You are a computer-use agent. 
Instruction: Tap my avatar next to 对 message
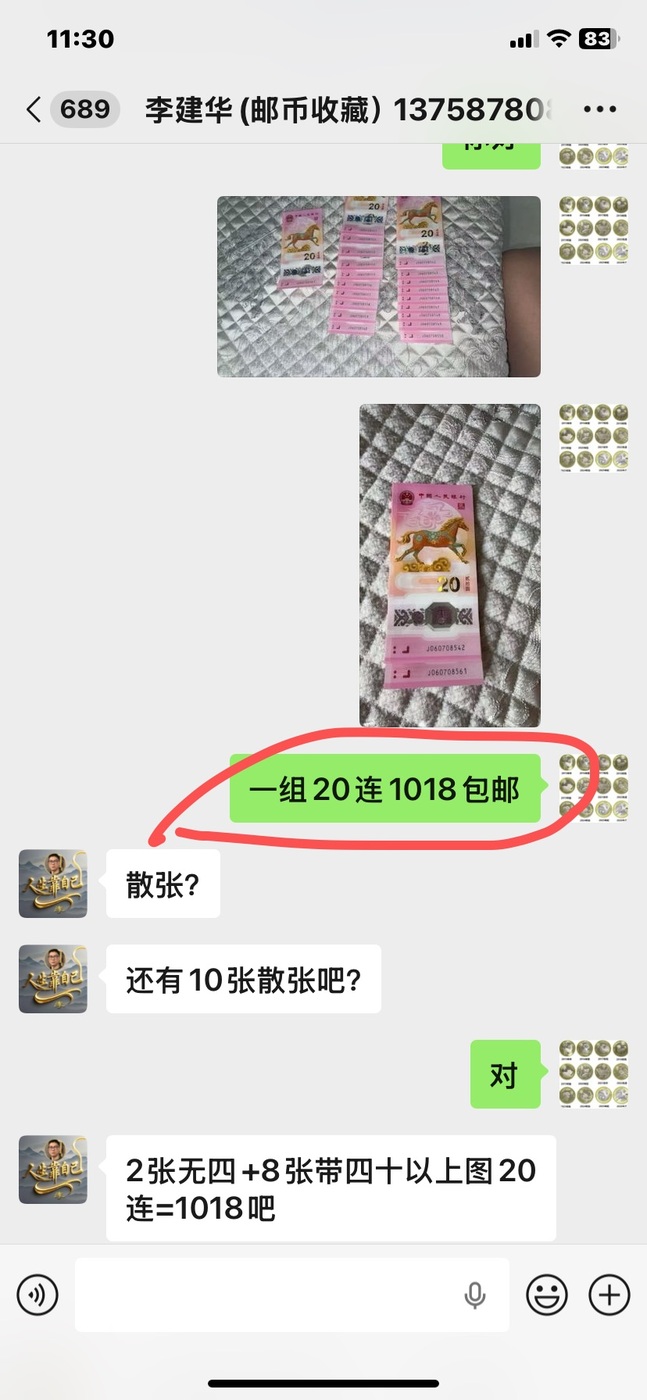tap(594, 1074)
